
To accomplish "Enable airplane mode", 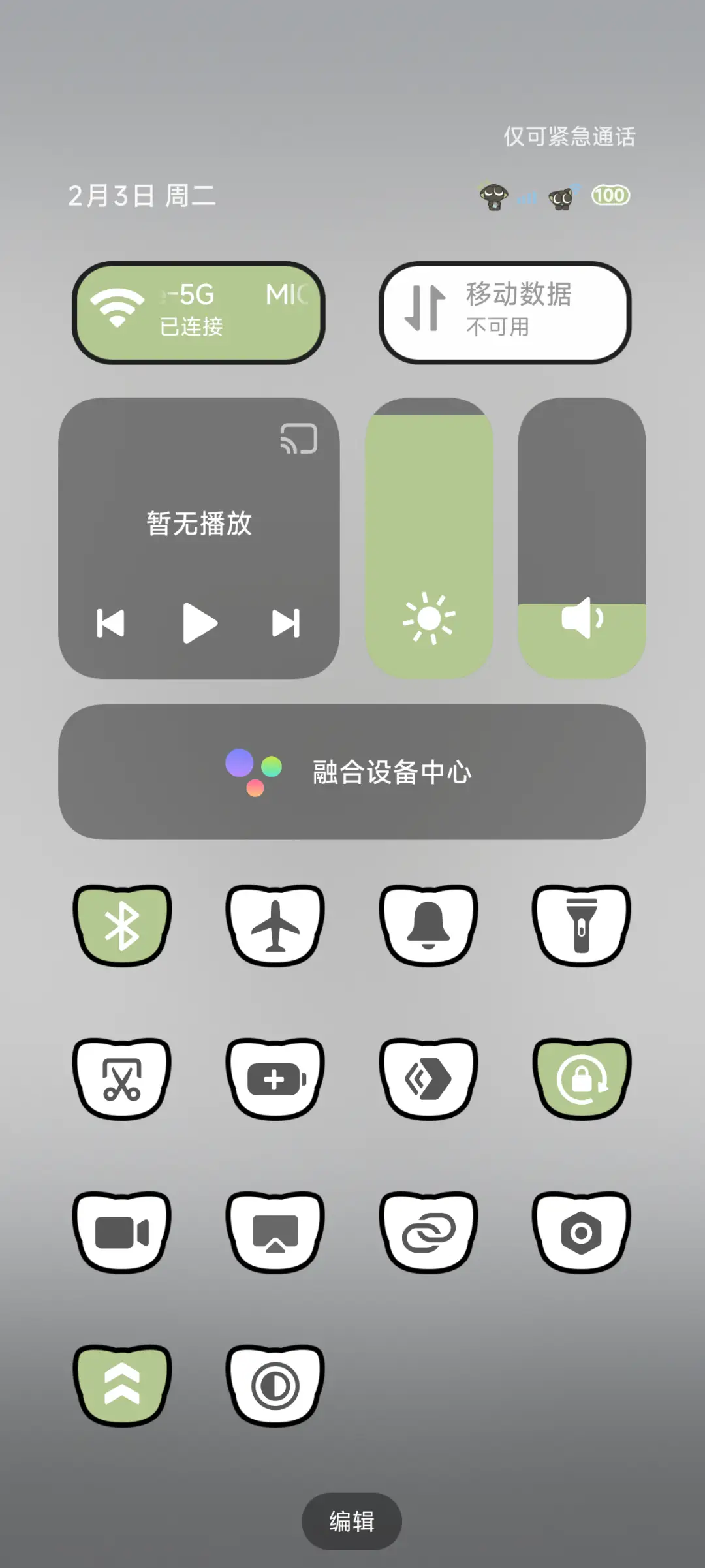I will click(x=276, y=924).
